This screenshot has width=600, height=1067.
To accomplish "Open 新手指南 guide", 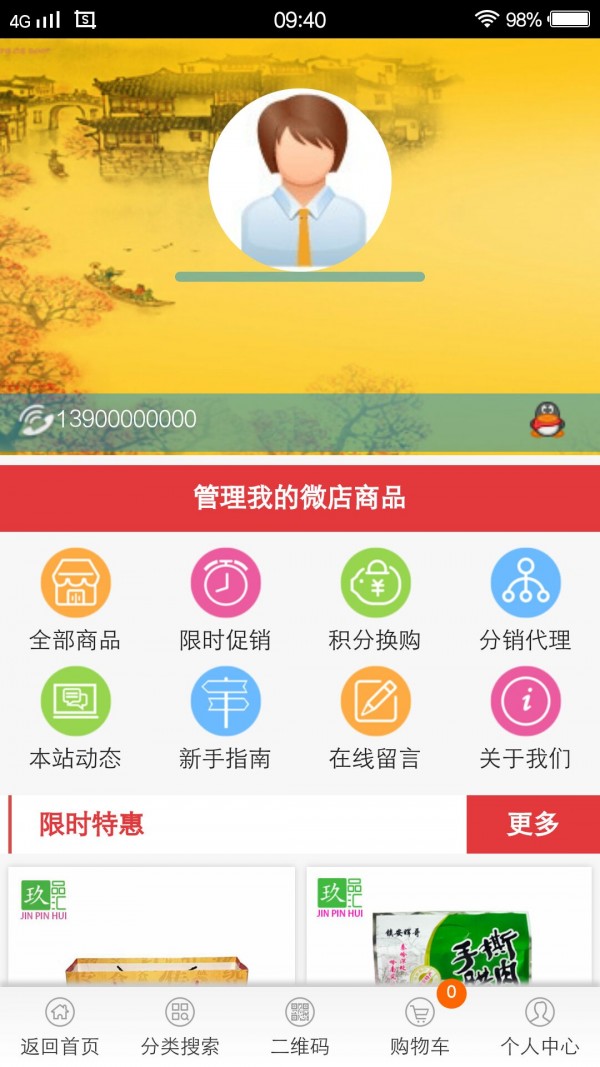I will [225, 718].
